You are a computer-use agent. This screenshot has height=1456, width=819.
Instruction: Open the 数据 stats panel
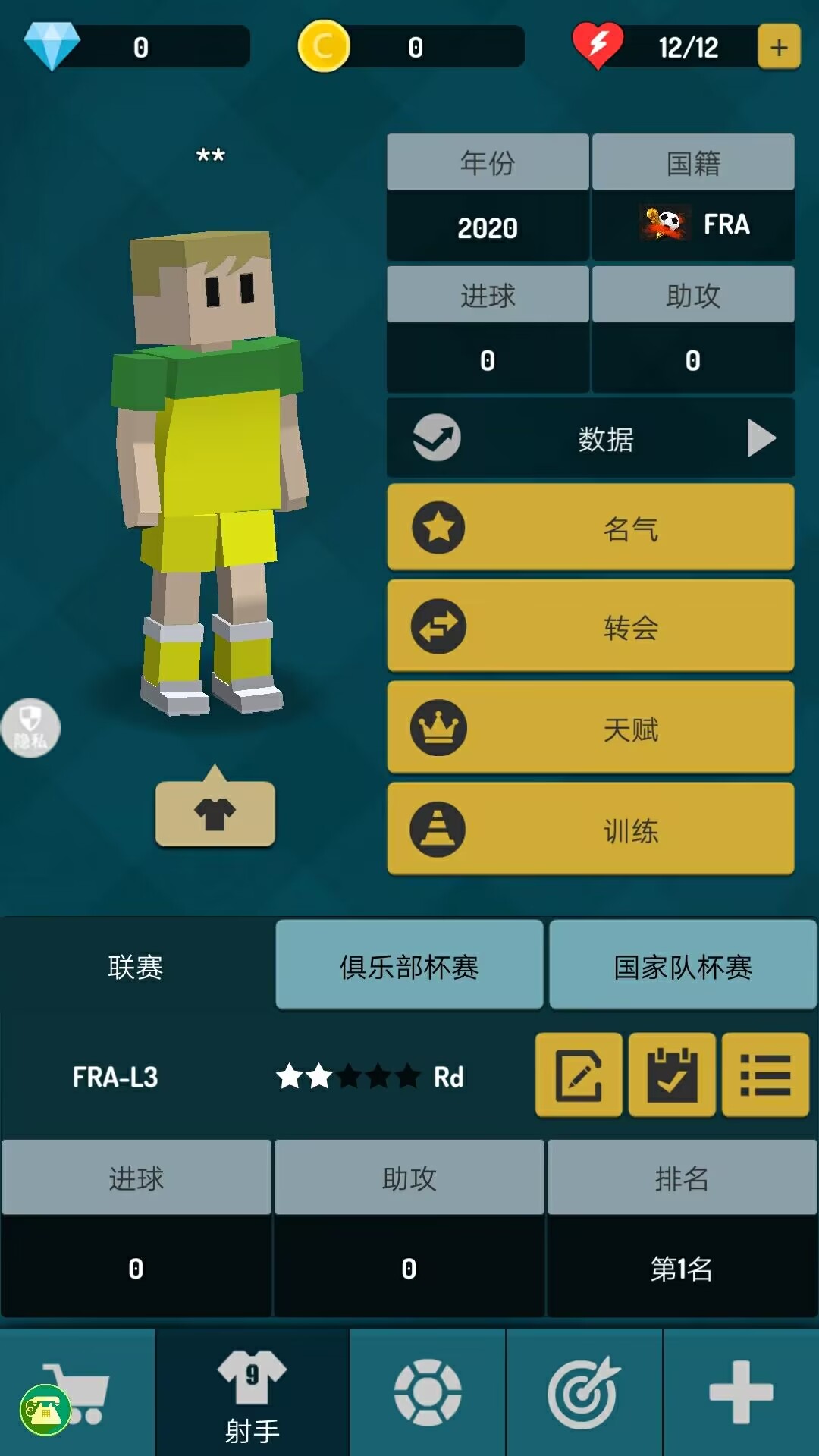[591, 438]
